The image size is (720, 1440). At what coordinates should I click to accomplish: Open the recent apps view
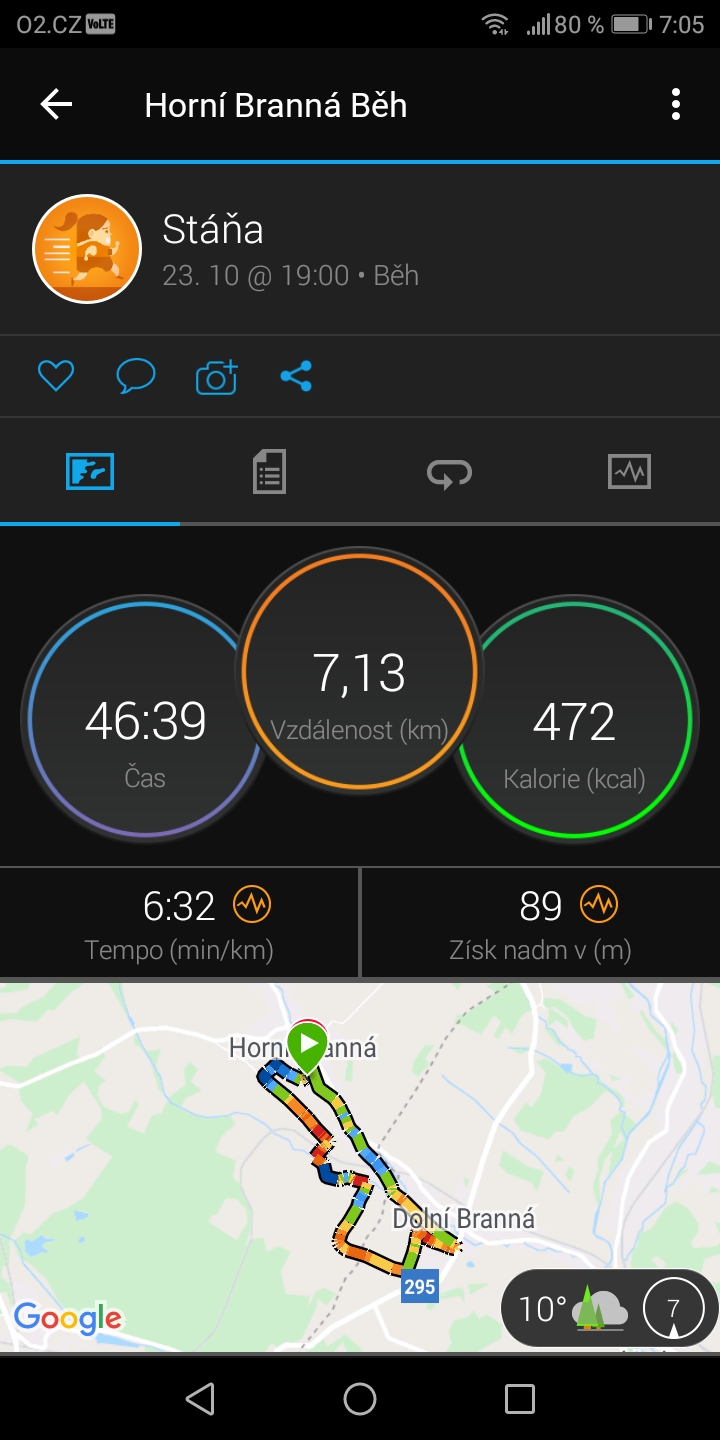520,1399
